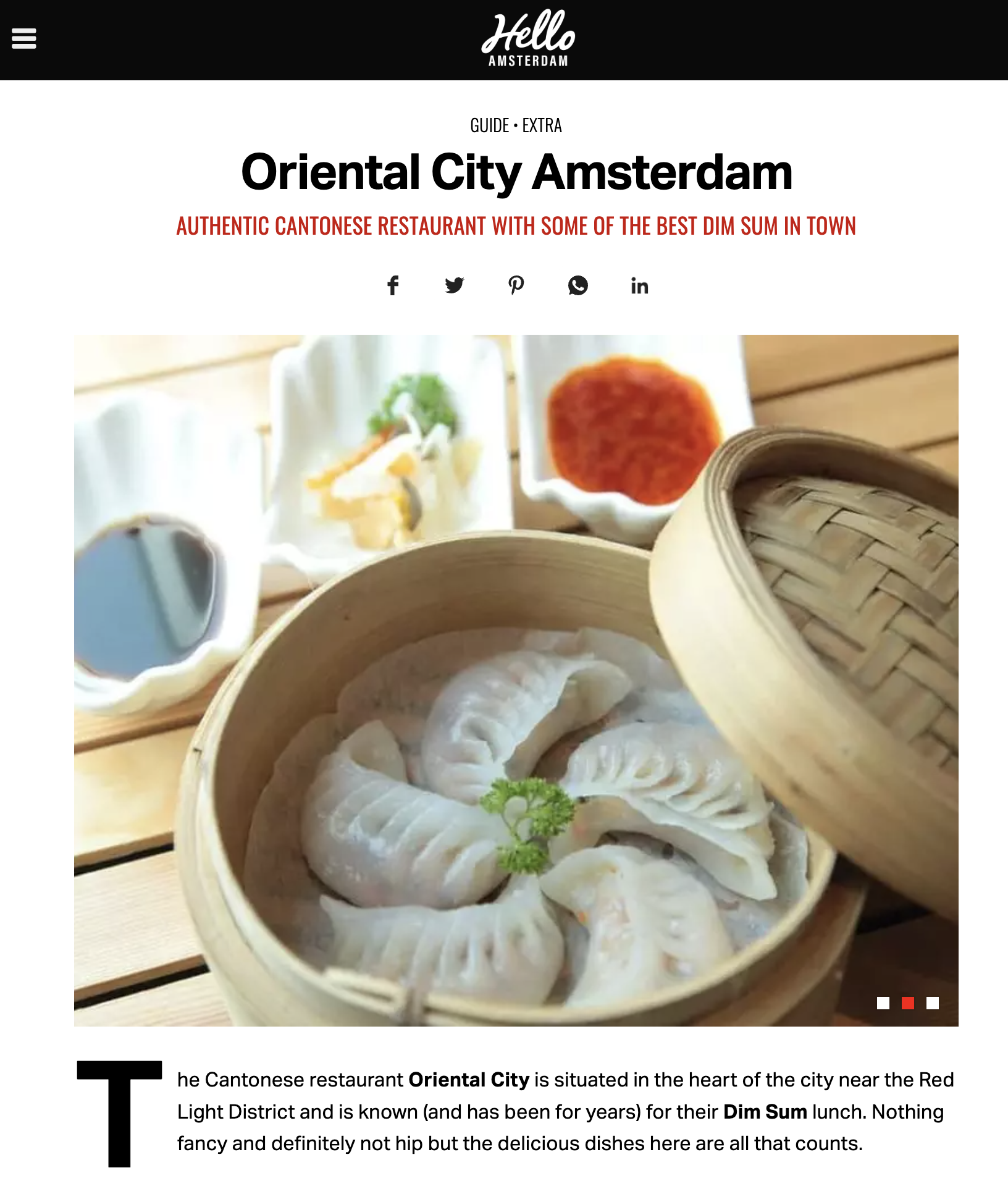Tap the Hello Amsterdam logo
The height and width of the screenshot is (1181, 1008).
[x=528, y=39]
